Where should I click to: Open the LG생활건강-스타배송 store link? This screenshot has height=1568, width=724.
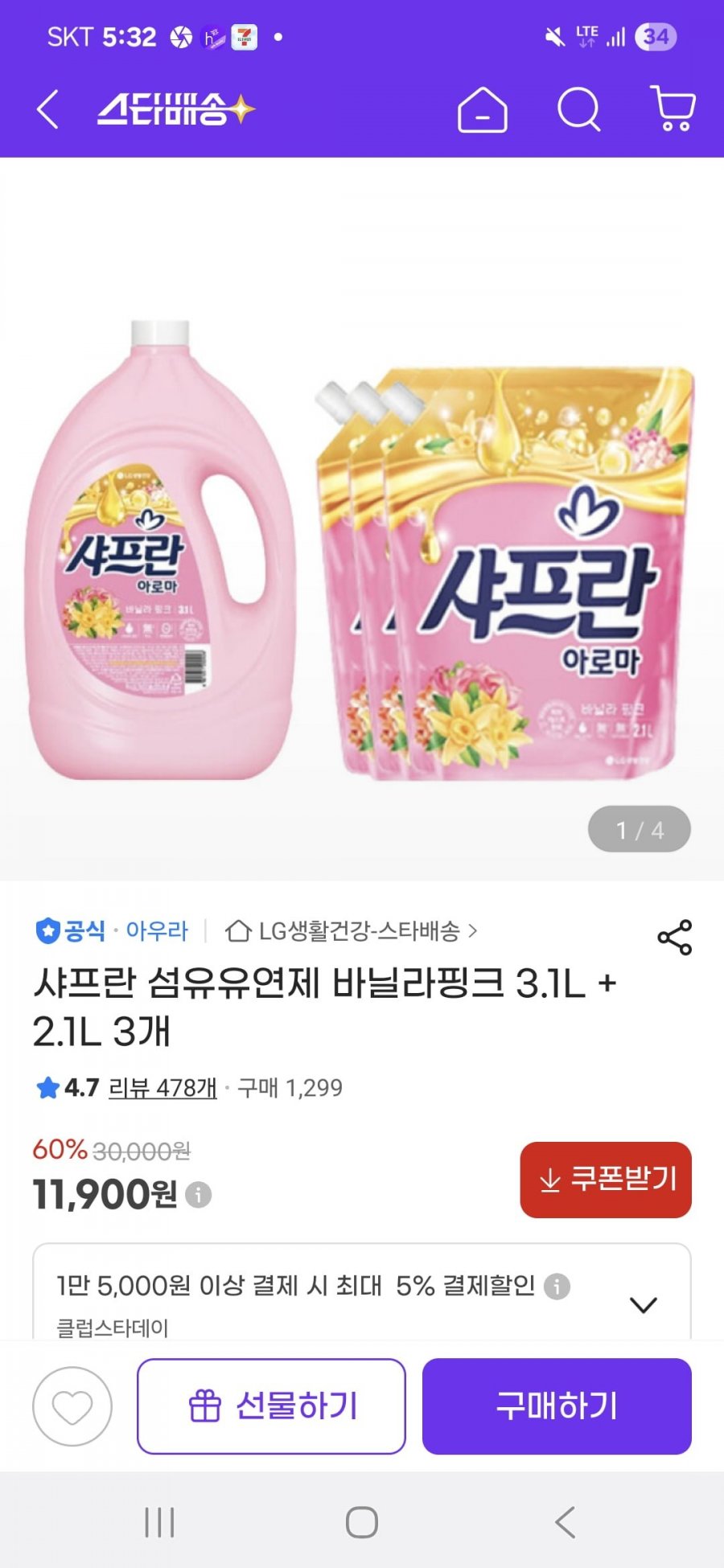click(x=352, y=931)
